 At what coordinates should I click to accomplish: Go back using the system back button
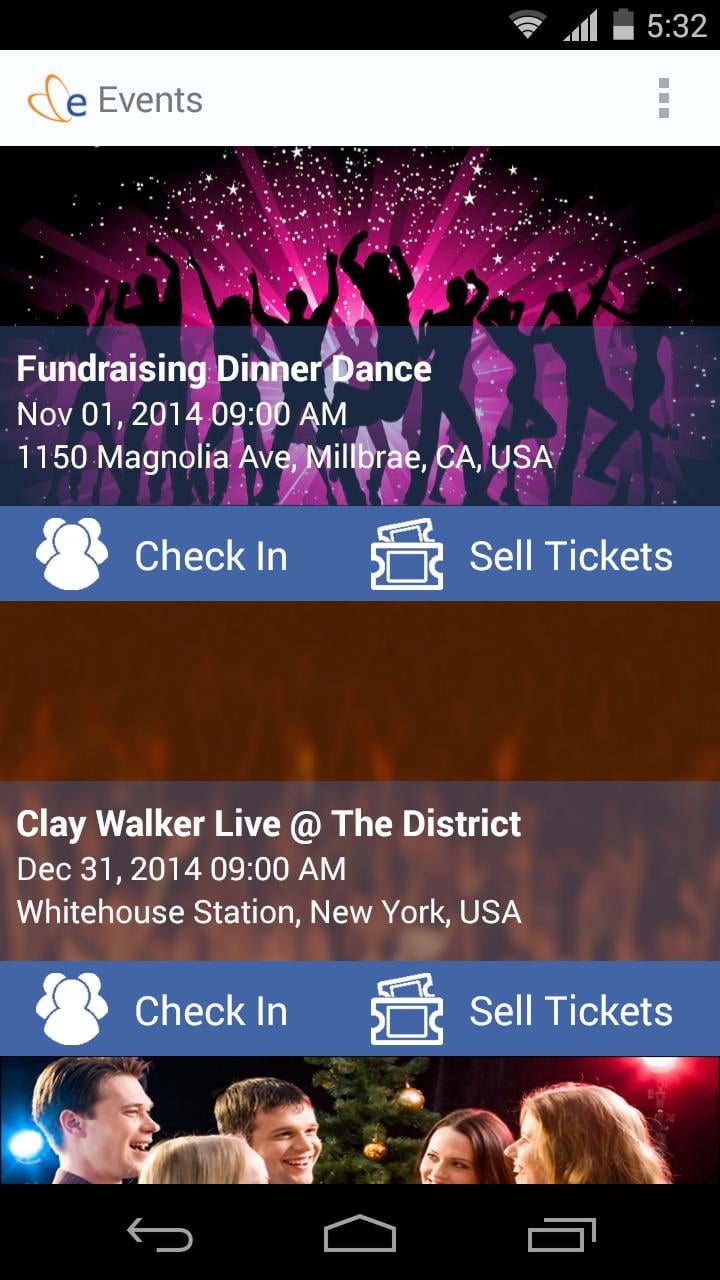click(x=160, y=1235)
